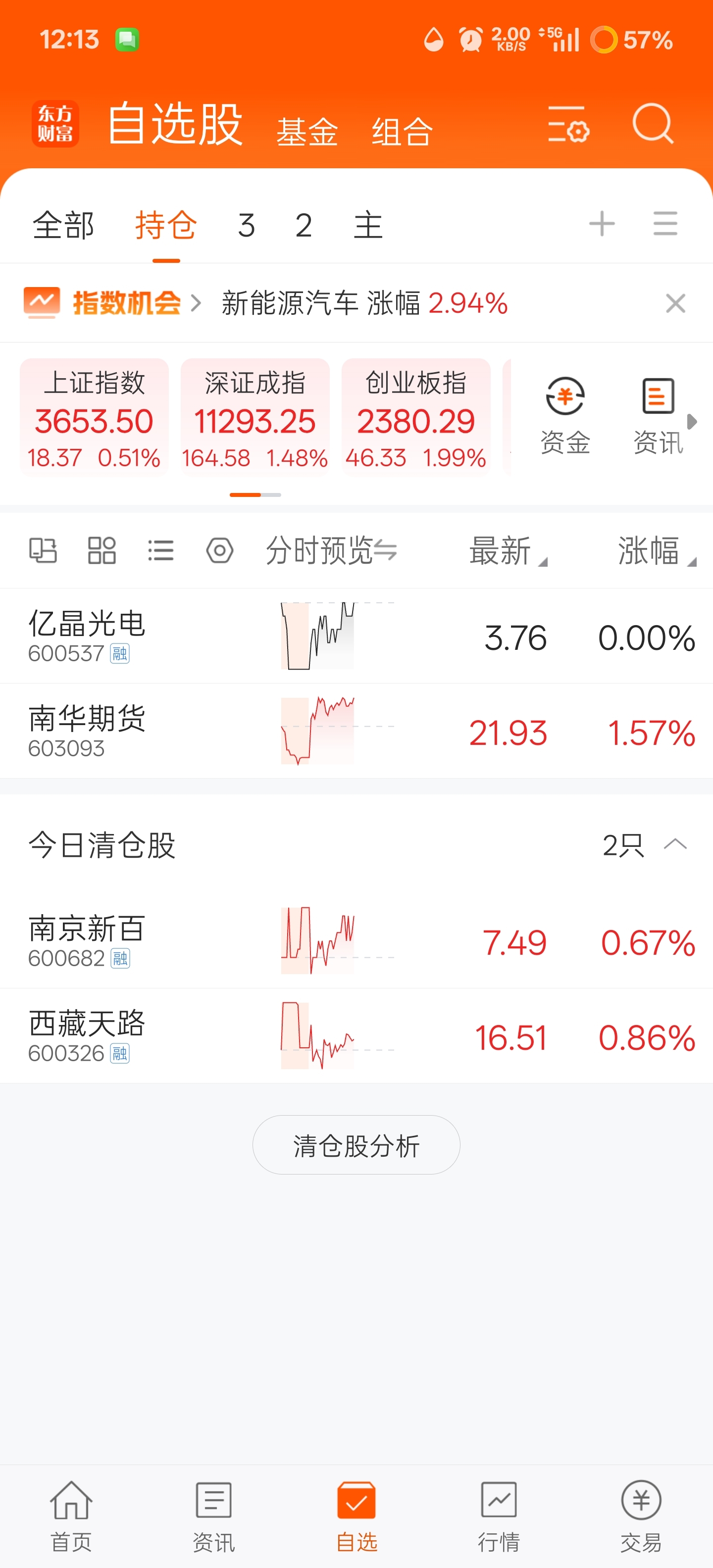The image size is (713, 1568).
Task: Select the 全部 group tab
Action: tap(63, 225)
